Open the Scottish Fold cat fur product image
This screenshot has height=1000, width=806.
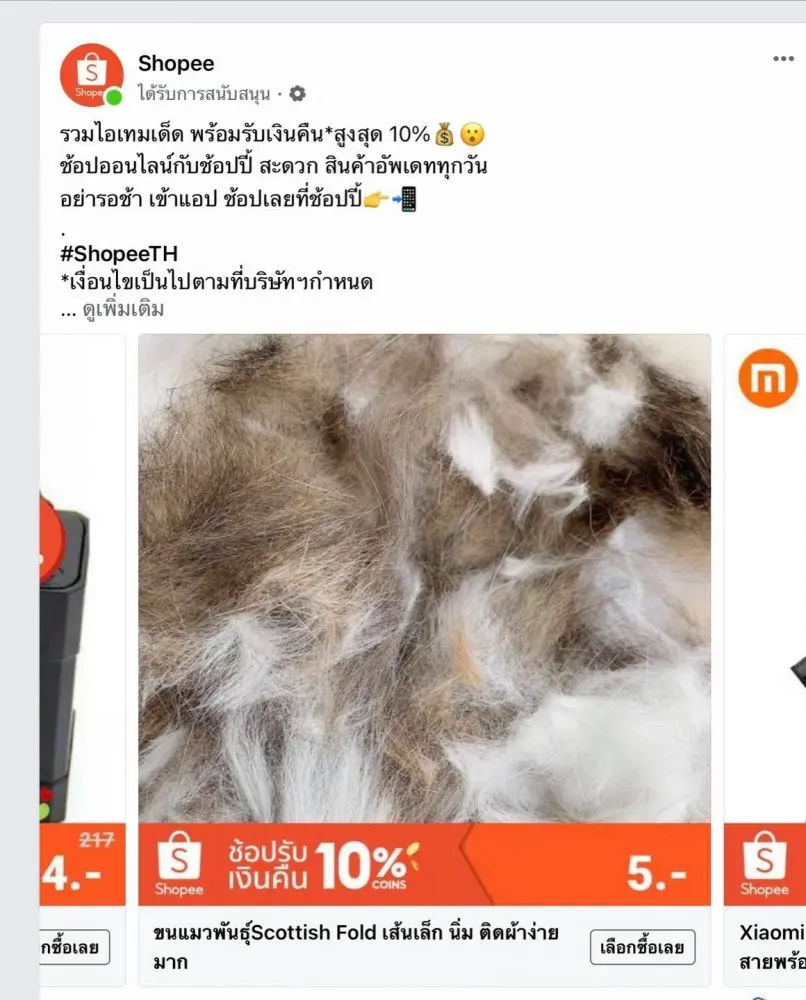click(x=424, y=577)
